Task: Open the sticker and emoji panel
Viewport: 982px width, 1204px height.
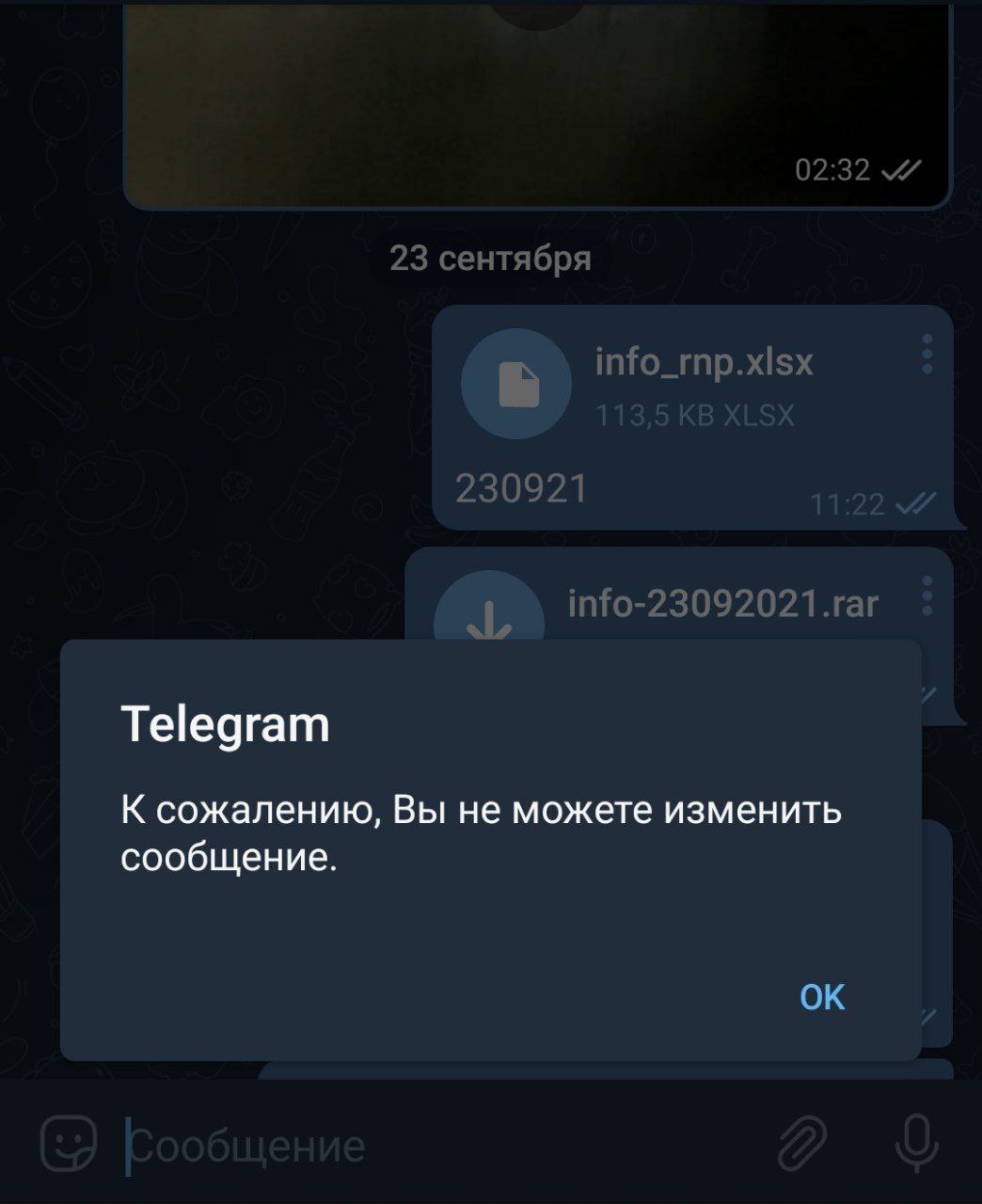Action: pyautogui.click(x=68, y=1144)
